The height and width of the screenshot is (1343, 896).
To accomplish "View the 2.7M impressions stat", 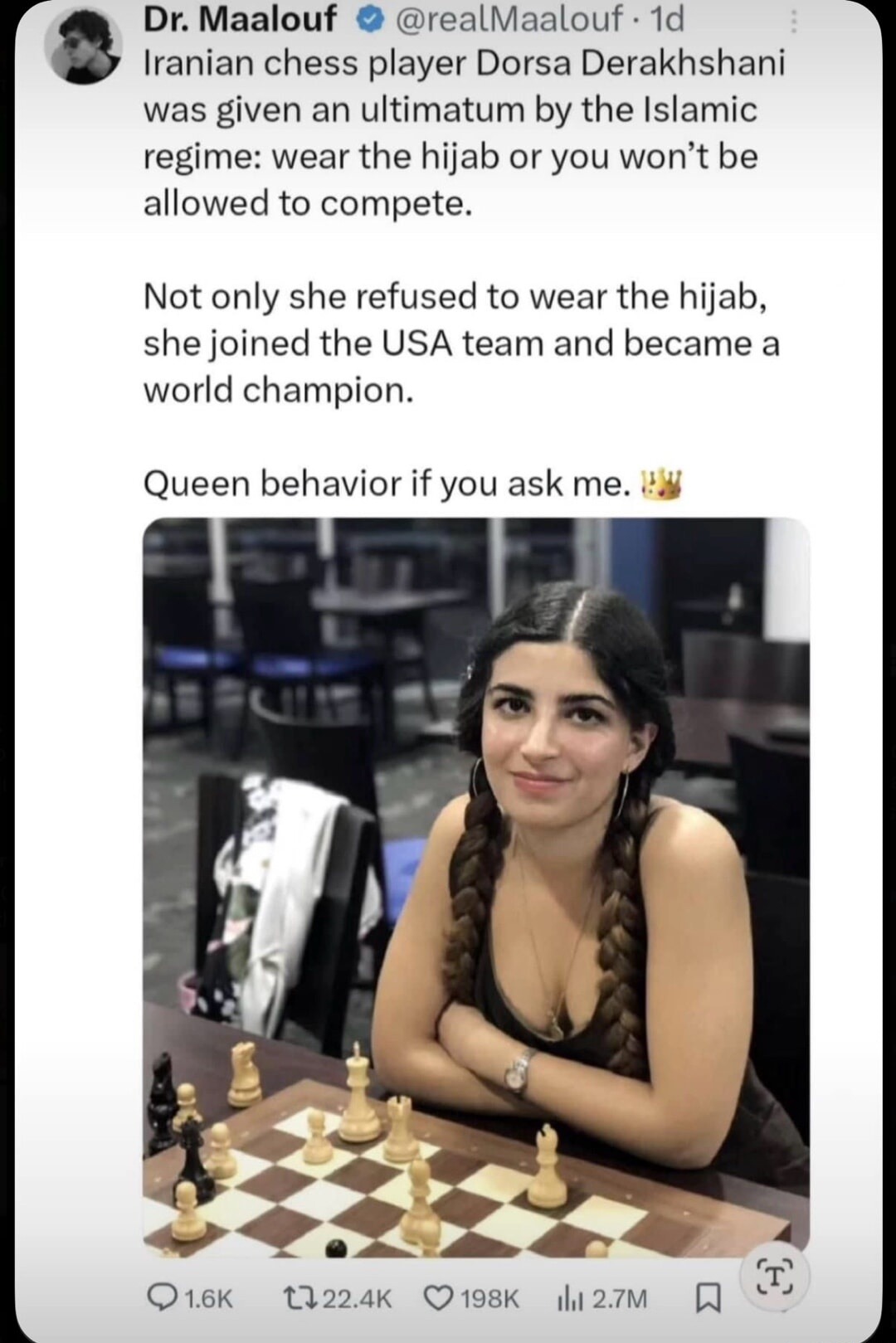I will [x=618, y=1296].
